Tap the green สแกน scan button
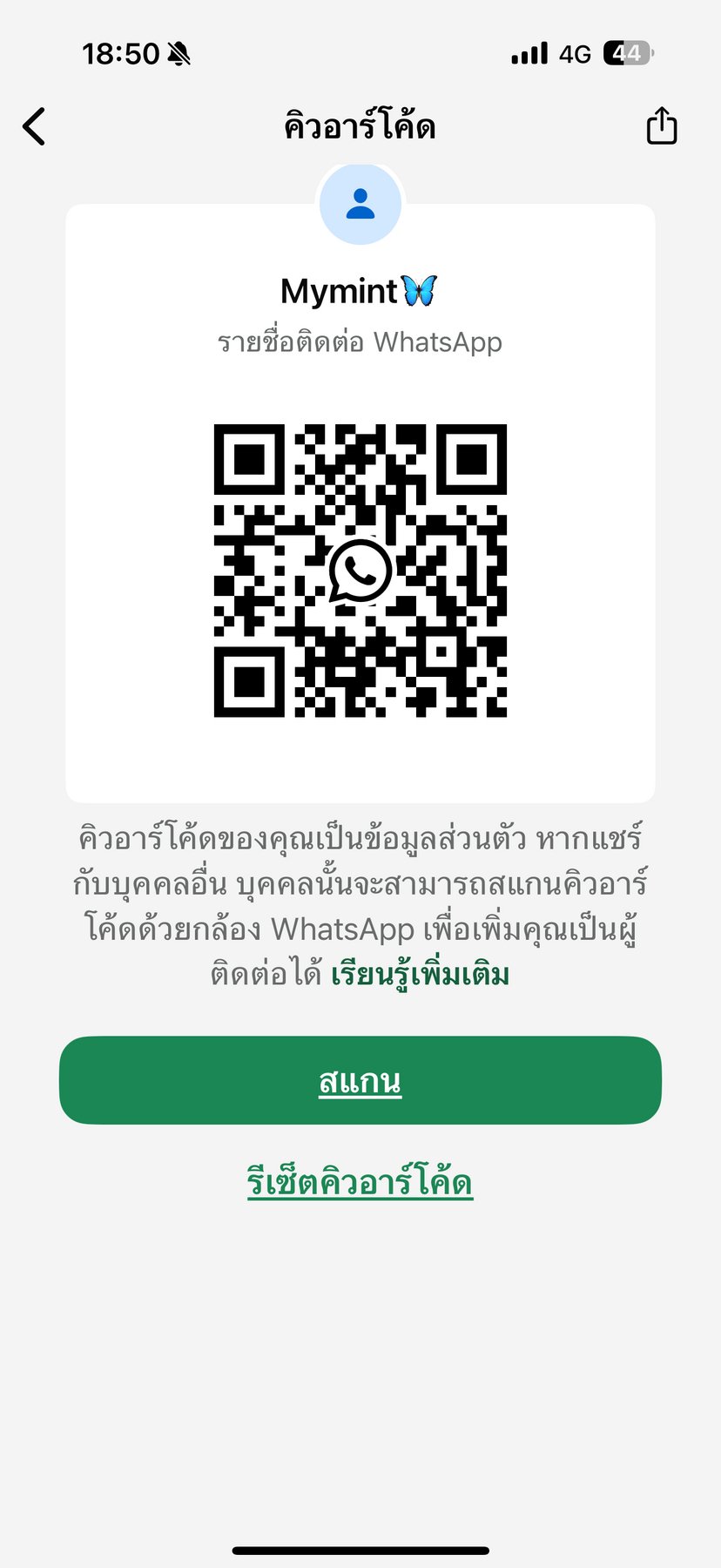 [x=360, y=1080]
